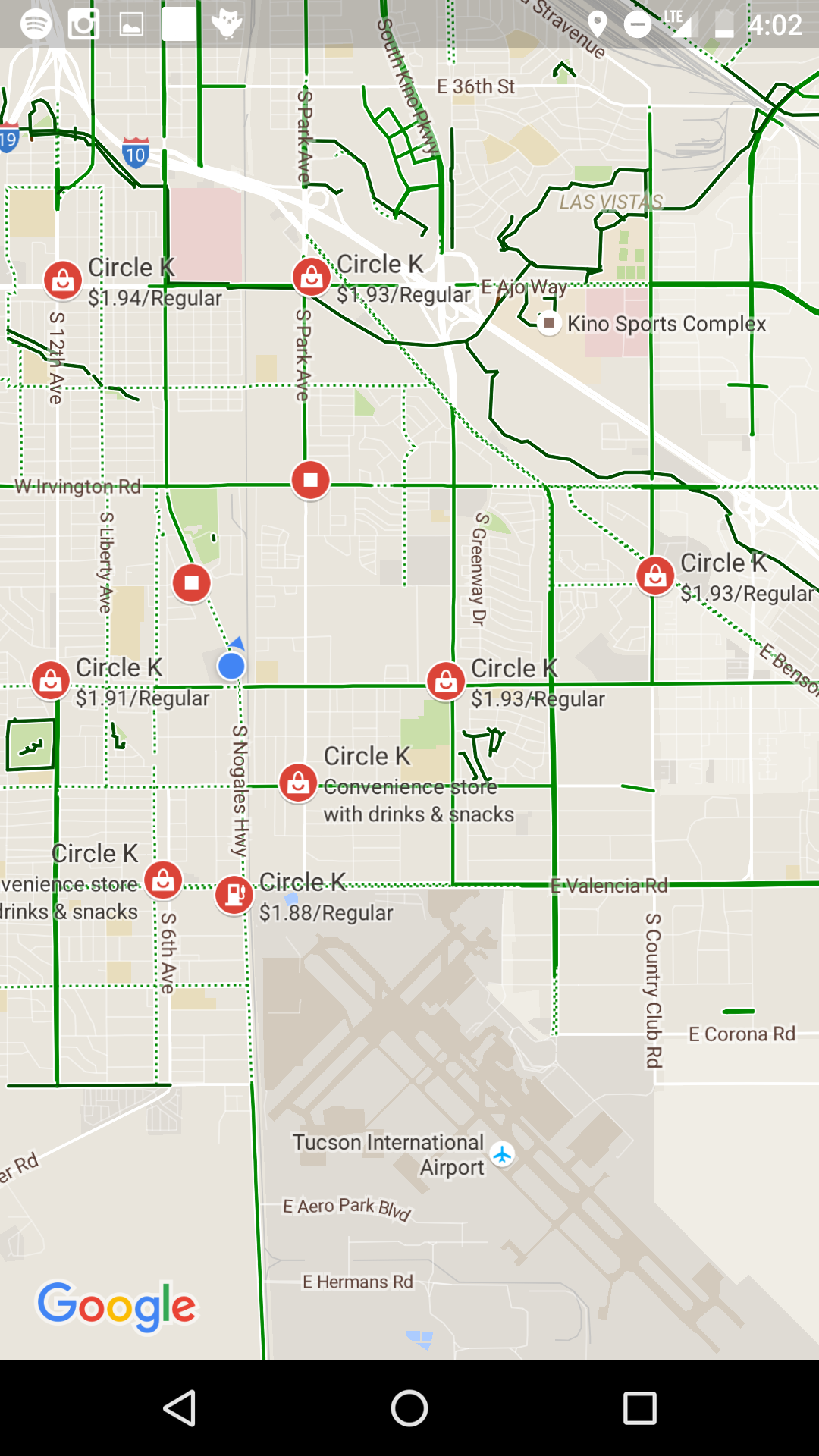Return to the home screen
This screenshot has height=1456, width=819.
pyautogui.click(x=409, y=1408)
